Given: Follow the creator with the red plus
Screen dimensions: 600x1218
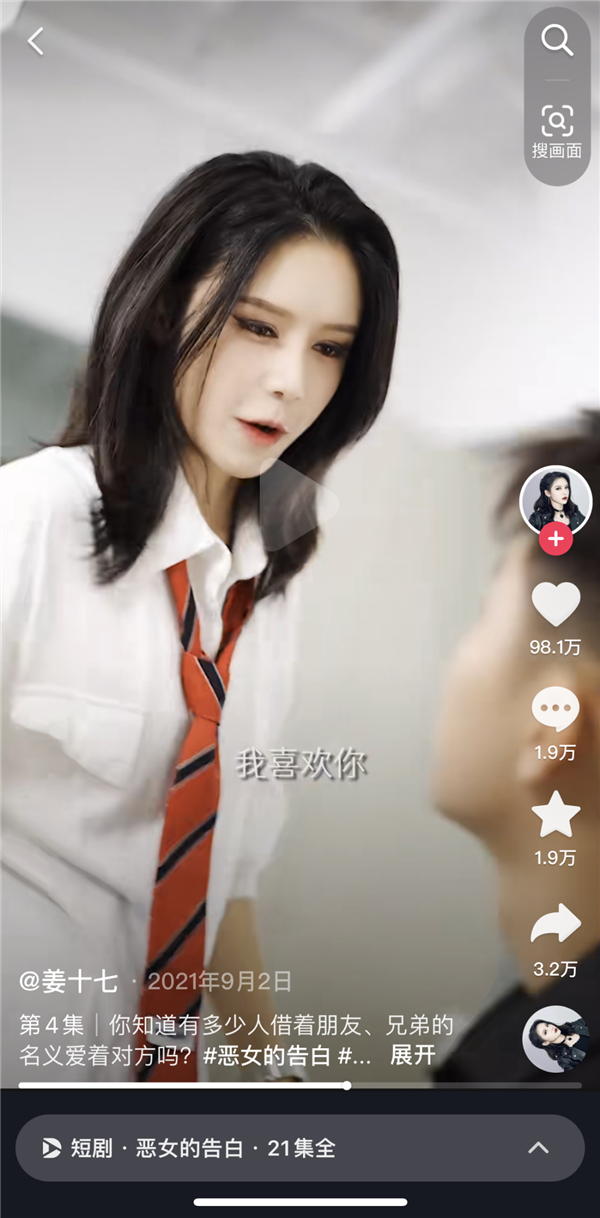Looking at the screenshot, I should 556,540.
